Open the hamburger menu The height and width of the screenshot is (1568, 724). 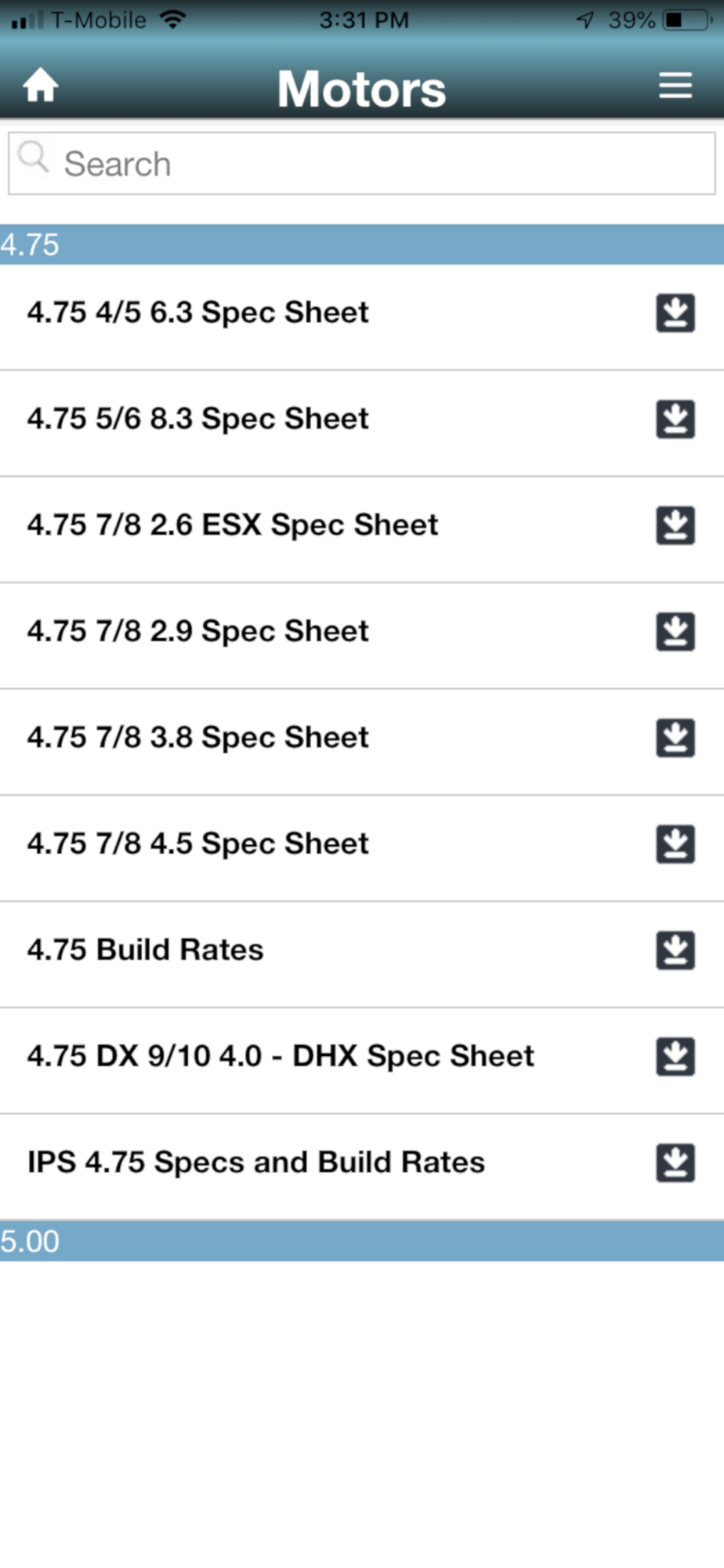tap(675, 85)
